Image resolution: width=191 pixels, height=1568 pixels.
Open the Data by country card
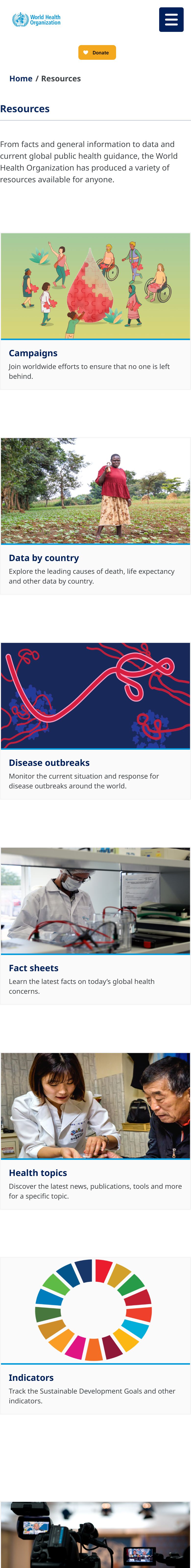coord(95,516)
